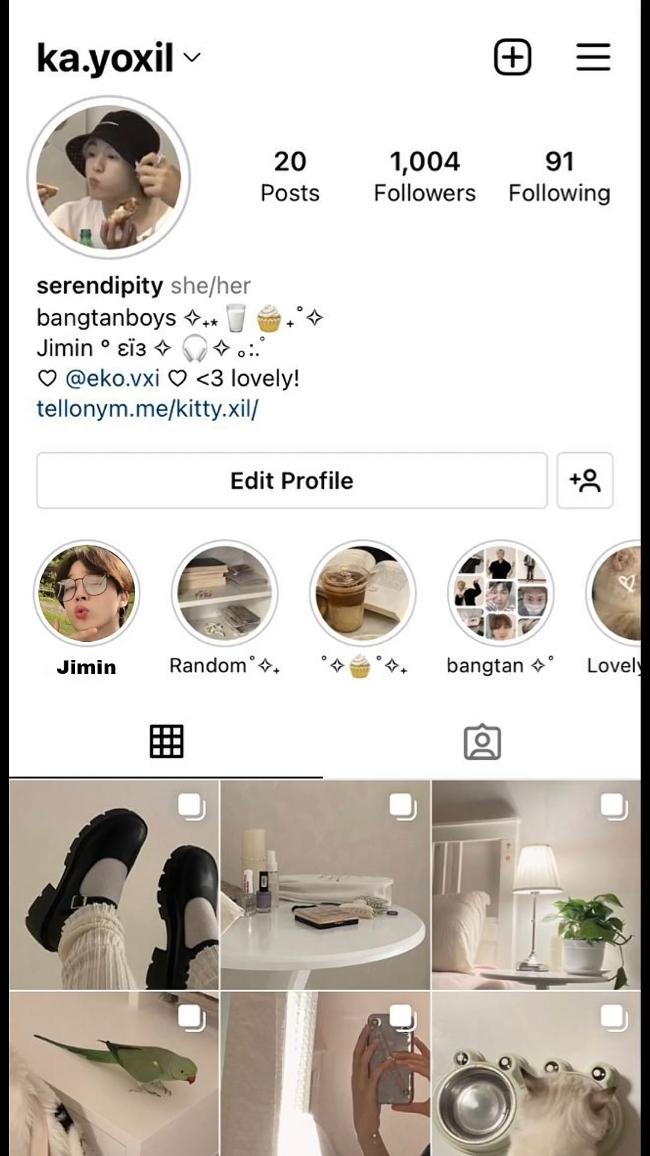The image size is (650, 1156).
Task: Open the white round table post
Action: [325, 885]
